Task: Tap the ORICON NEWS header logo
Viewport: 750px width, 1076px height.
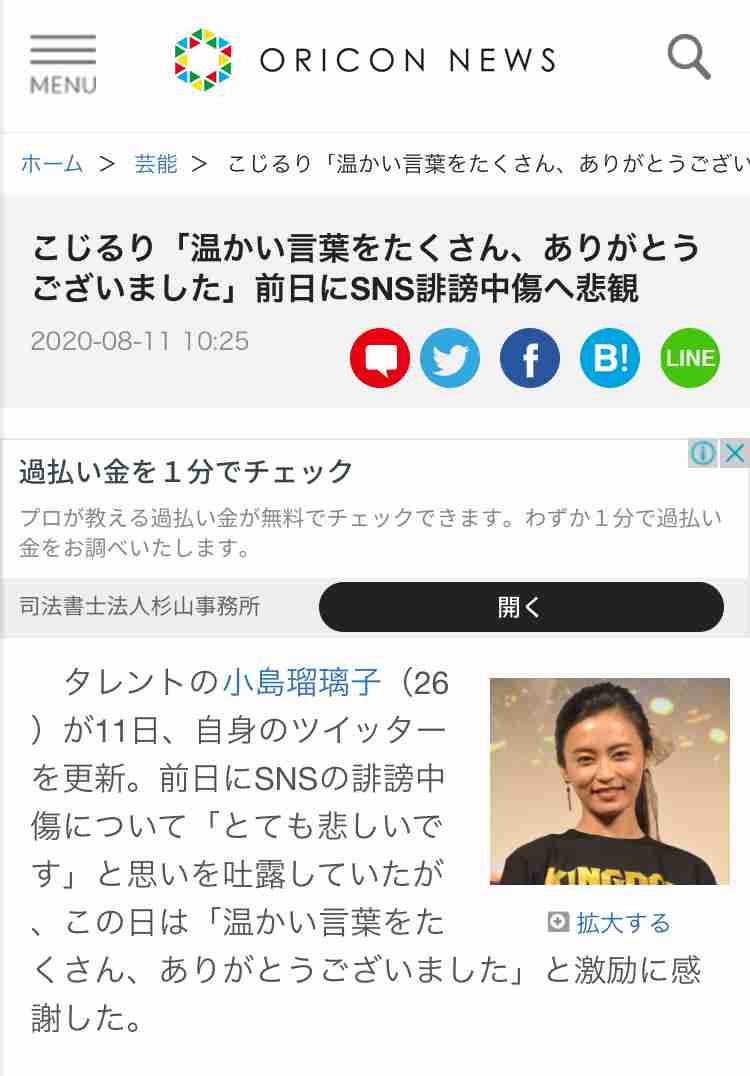Action: (x=365, y=60)
